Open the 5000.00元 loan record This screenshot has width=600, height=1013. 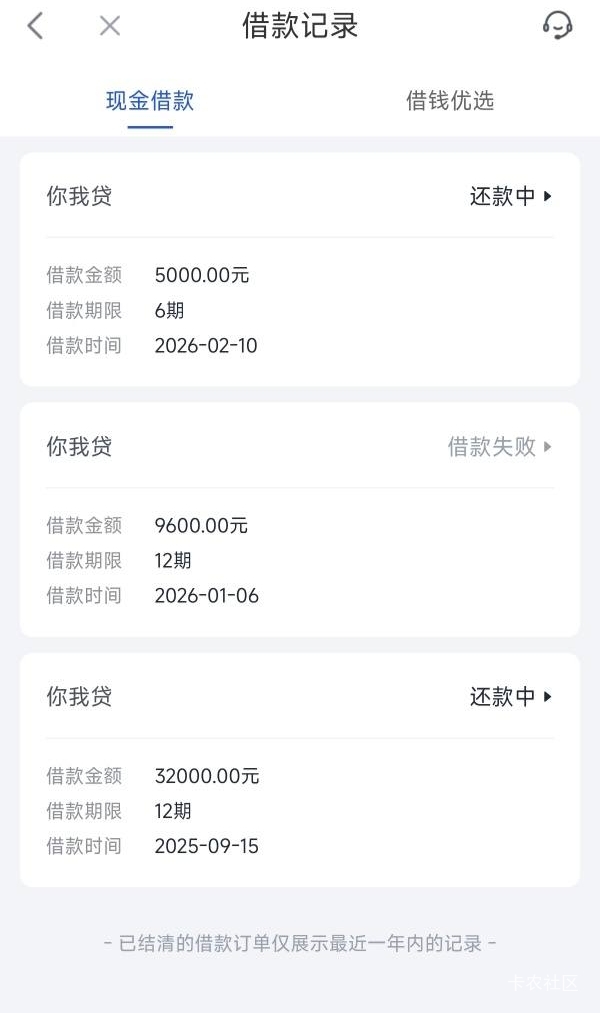pos(300,269)
